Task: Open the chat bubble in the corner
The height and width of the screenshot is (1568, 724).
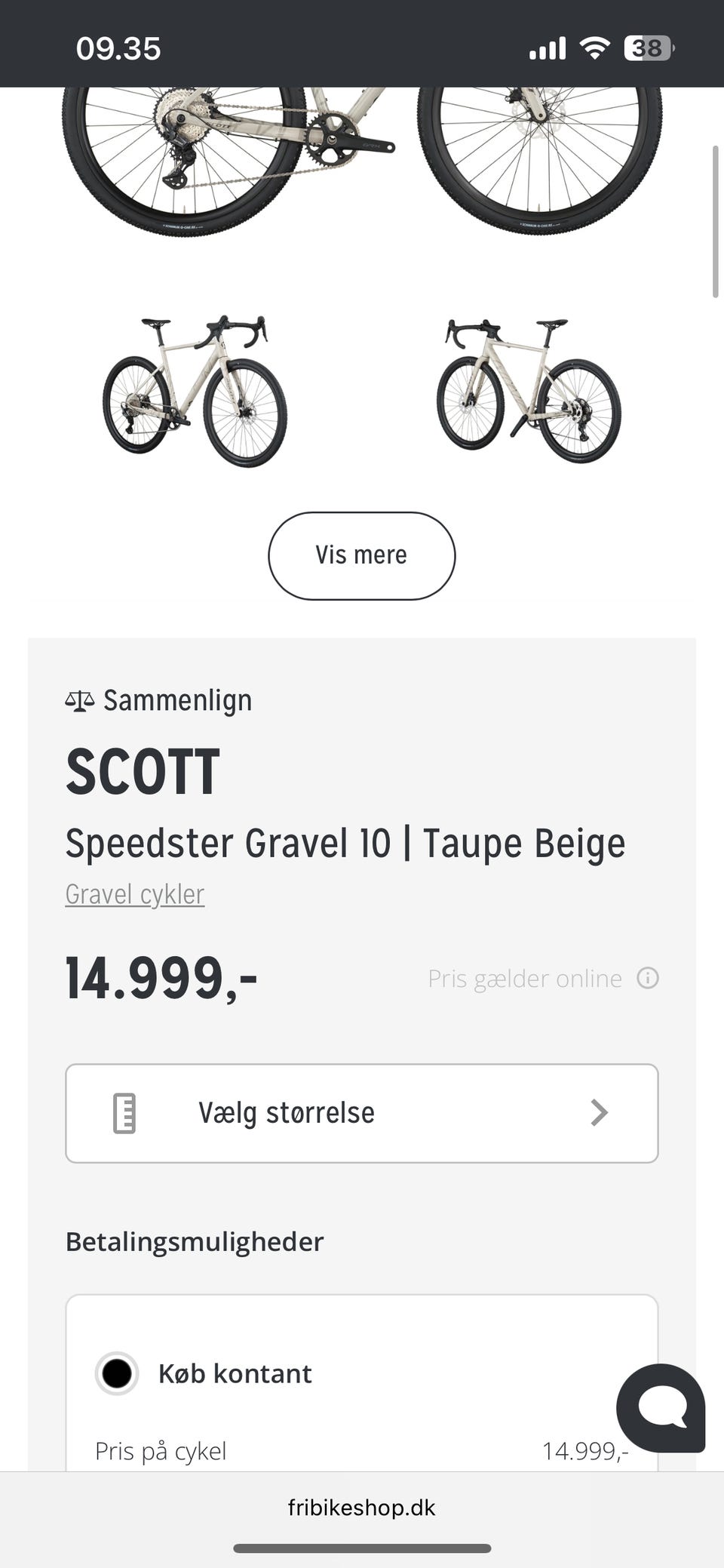Action: point(660,1408)
